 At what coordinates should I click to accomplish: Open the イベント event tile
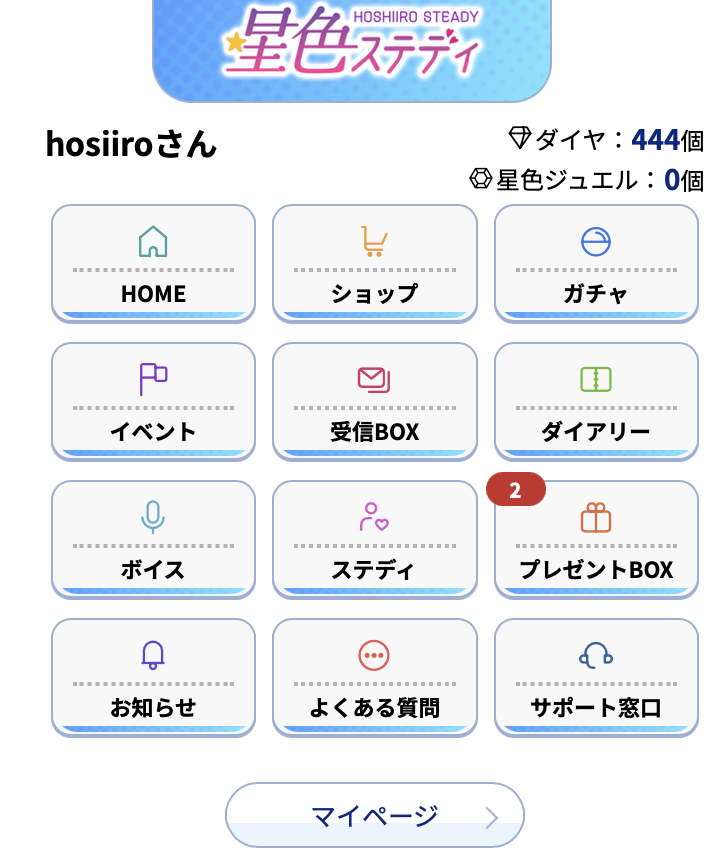tap(153, 402)
